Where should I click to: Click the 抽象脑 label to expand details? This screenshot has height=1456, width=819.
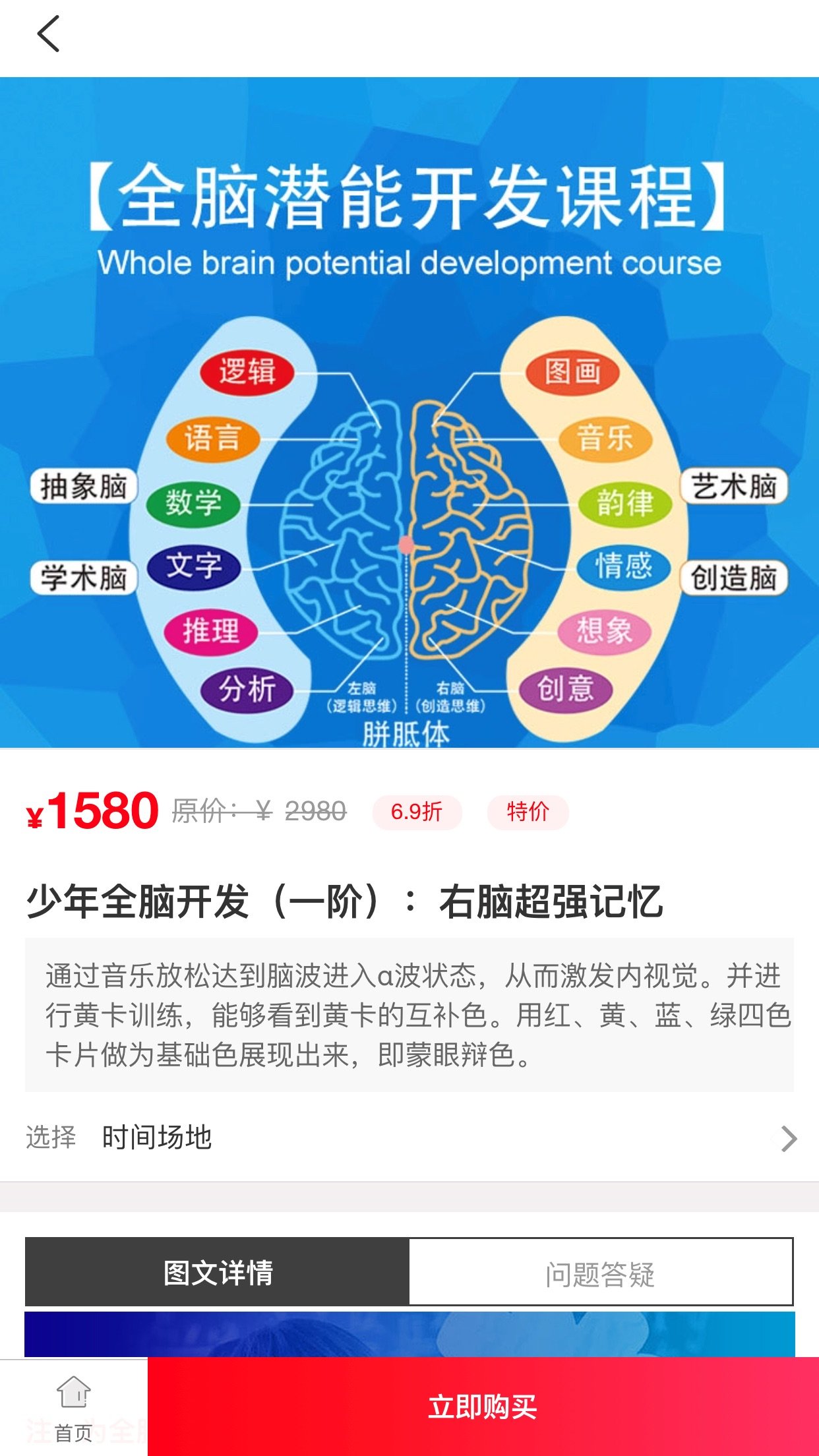click(86, 486)
